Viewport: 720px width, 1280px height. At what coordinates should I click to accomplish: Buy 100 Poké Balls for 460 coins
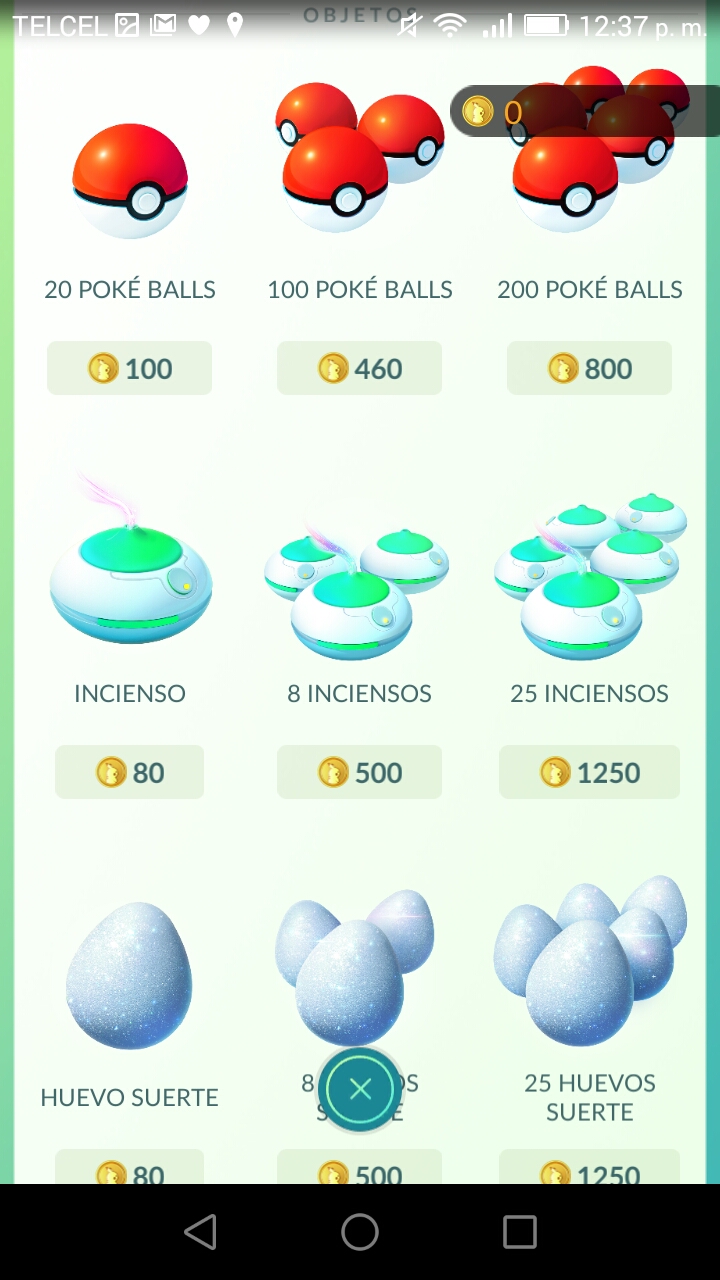359,368
